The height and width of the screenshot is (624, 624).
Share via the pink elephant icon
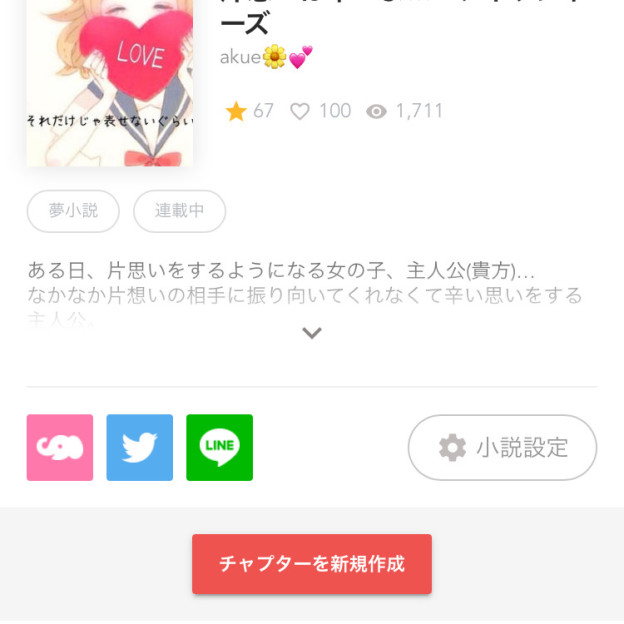point(60,447)
